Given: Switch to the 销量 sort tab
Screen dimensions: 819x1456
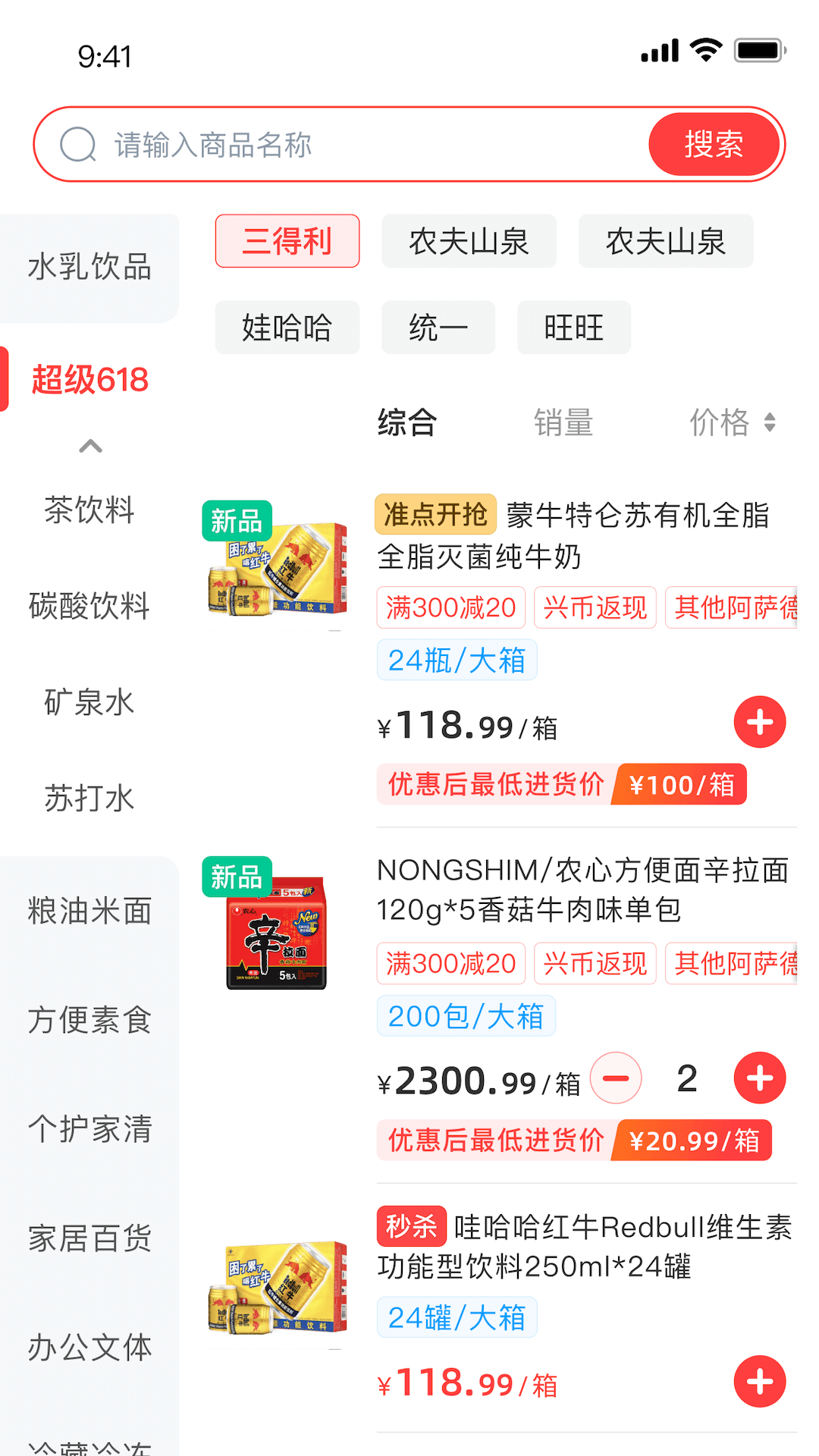Looking at the screenshot, I should pos(564,424).
